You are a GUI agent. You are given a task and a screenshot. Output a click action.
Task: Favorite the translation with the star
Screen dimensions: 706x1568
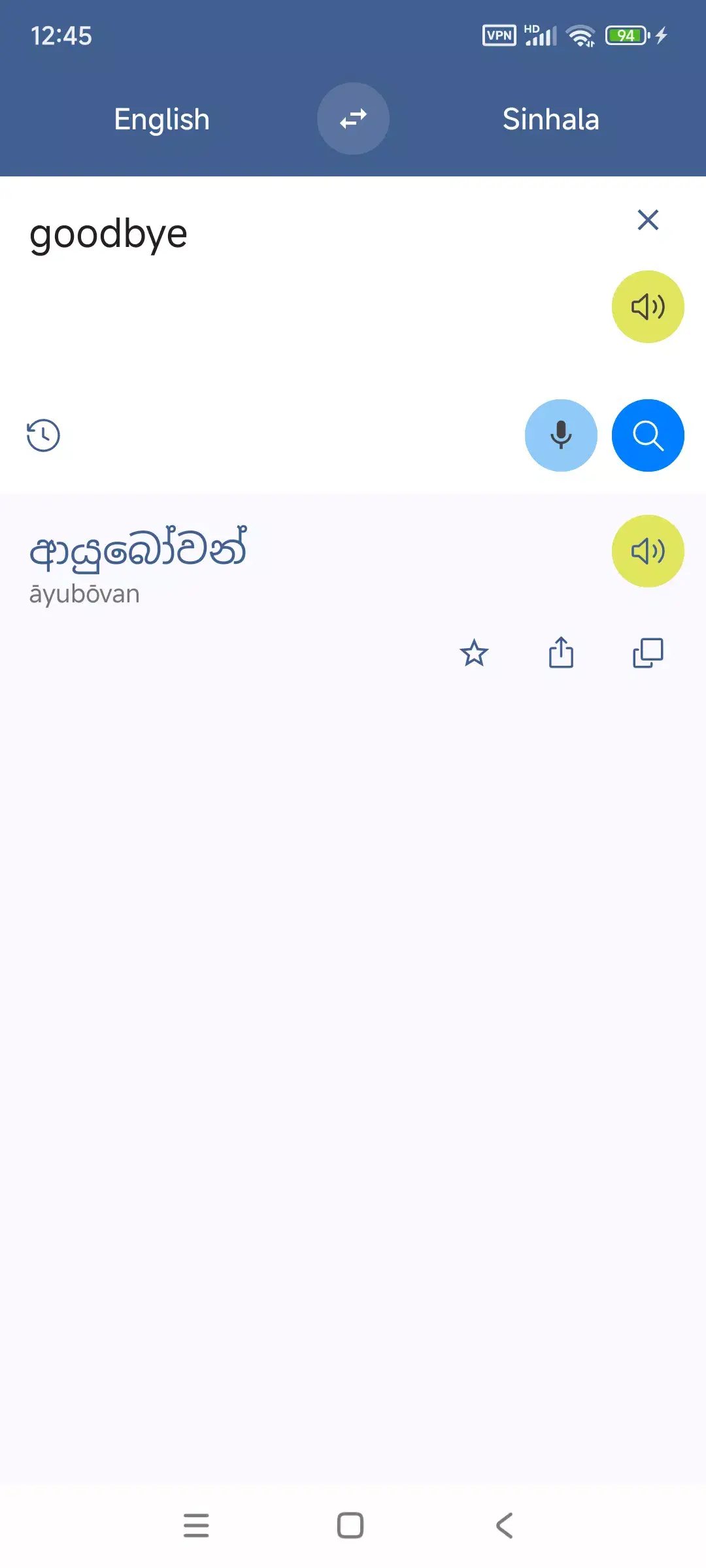click(474, 653)
